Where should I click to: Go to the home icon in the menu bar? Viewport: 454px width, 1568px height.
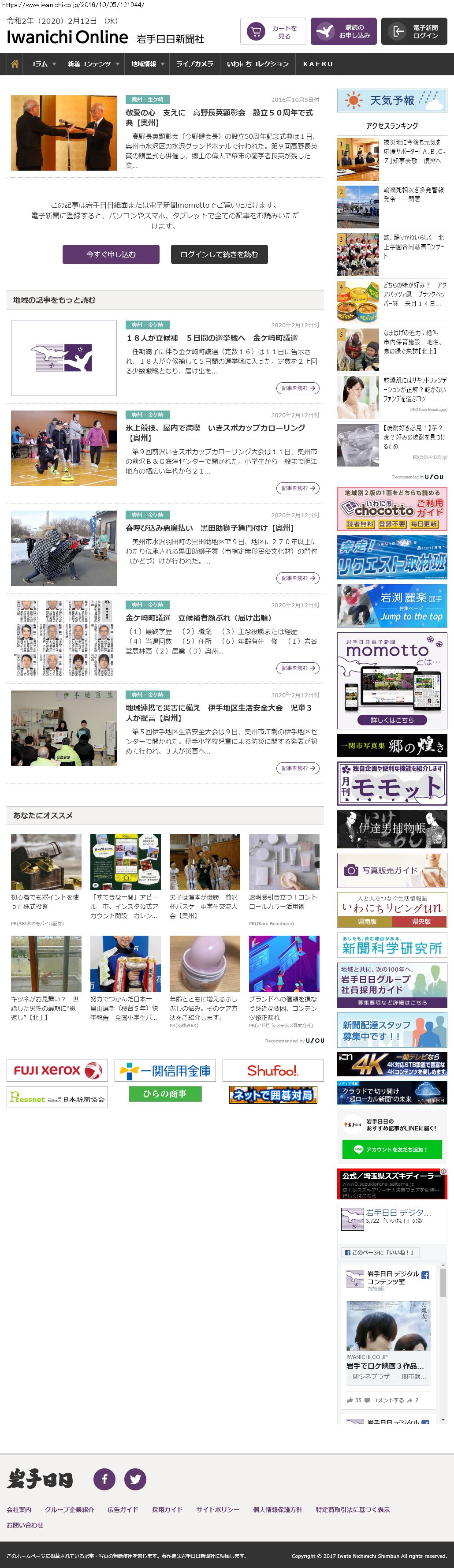(15, 64)
